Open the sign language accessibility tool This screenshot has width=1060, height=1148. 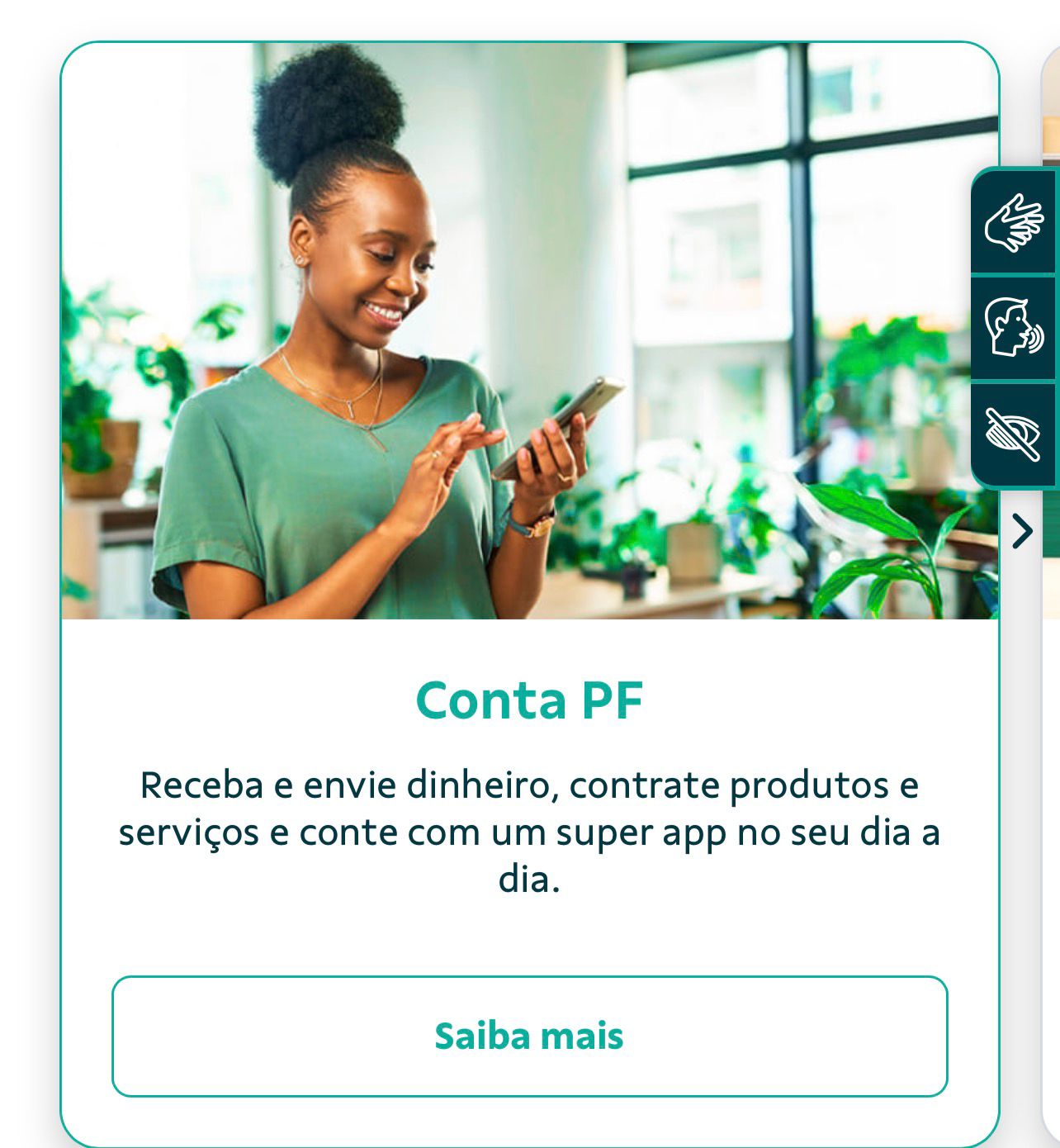[1015, 222]
